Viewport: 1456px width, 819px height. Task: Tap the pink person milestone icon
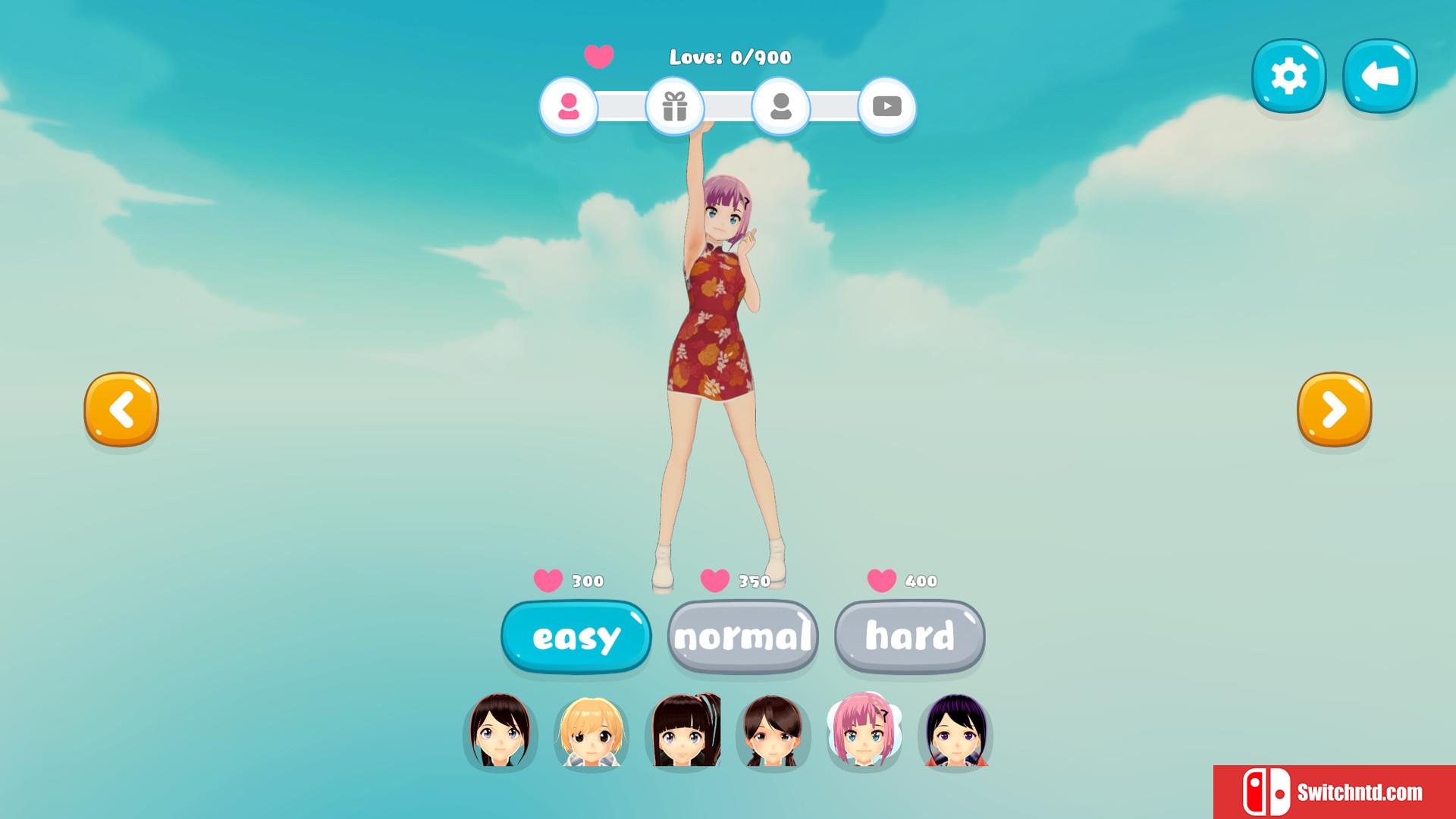[x=568, y=106]
